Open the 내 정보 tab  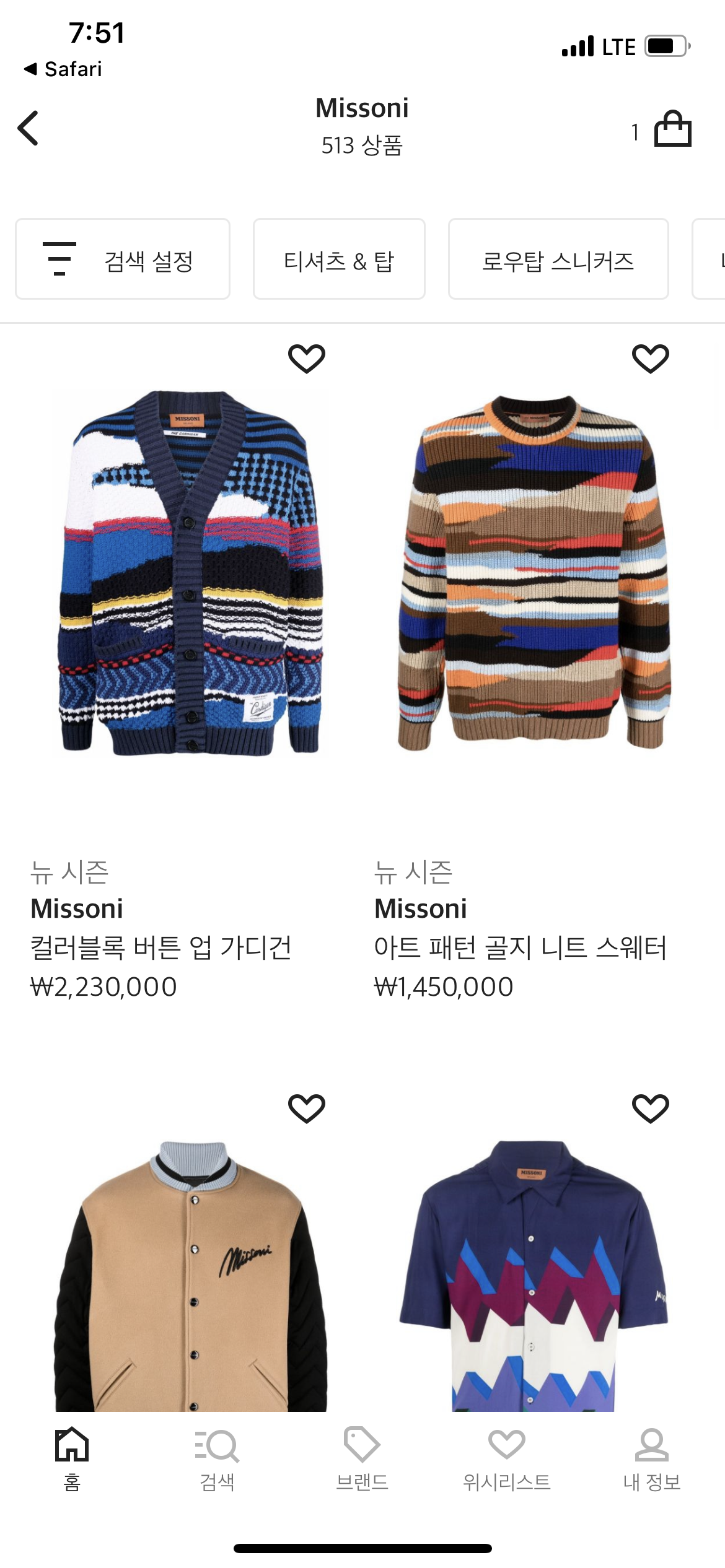coord(652,1458)
